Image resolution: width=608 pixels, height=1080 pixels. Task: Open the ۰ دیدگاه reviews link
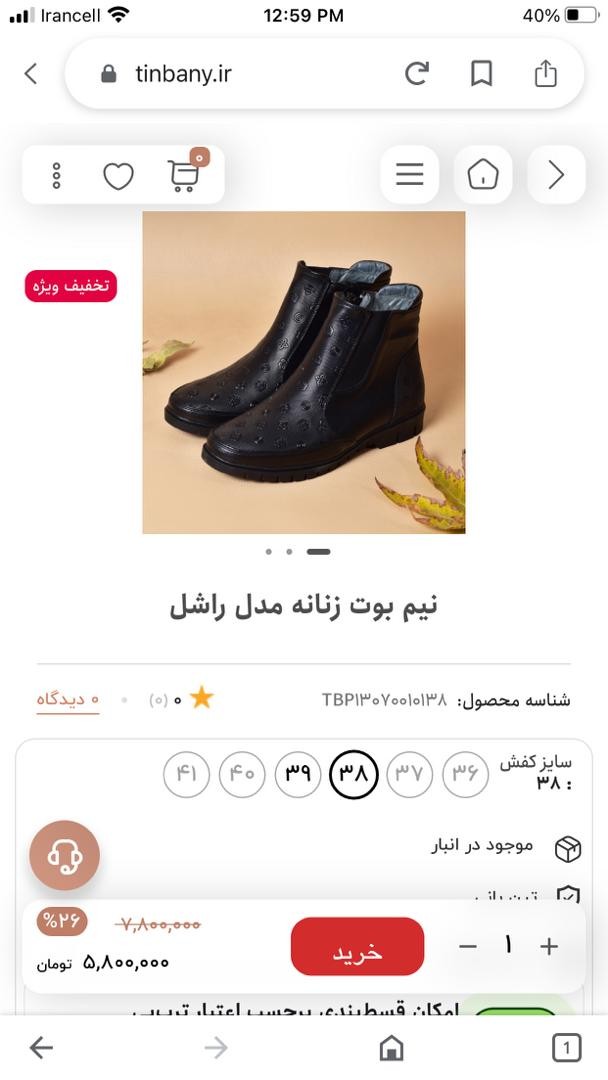(x=68, y=699)
